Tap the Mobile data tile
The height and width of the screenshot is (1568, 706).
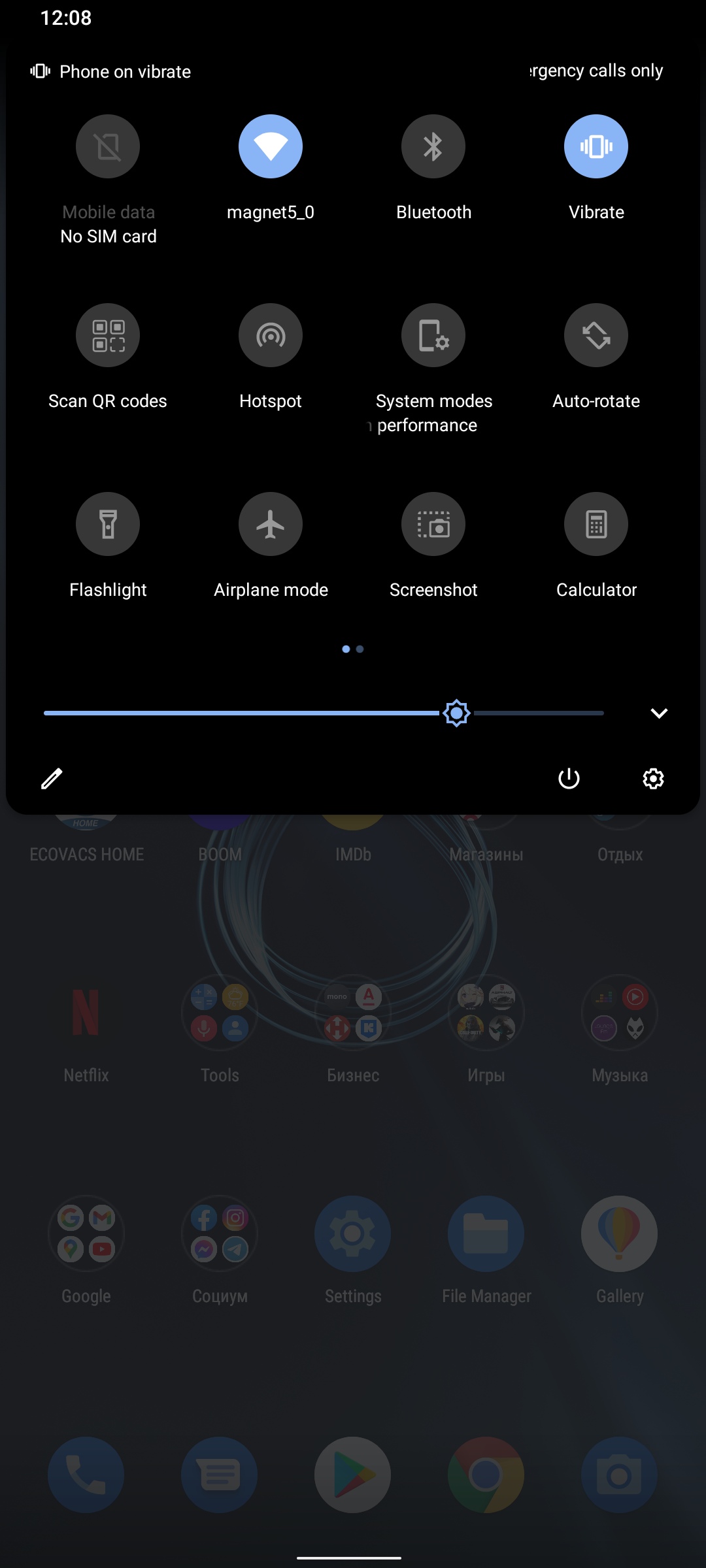[x=108, y=146]
